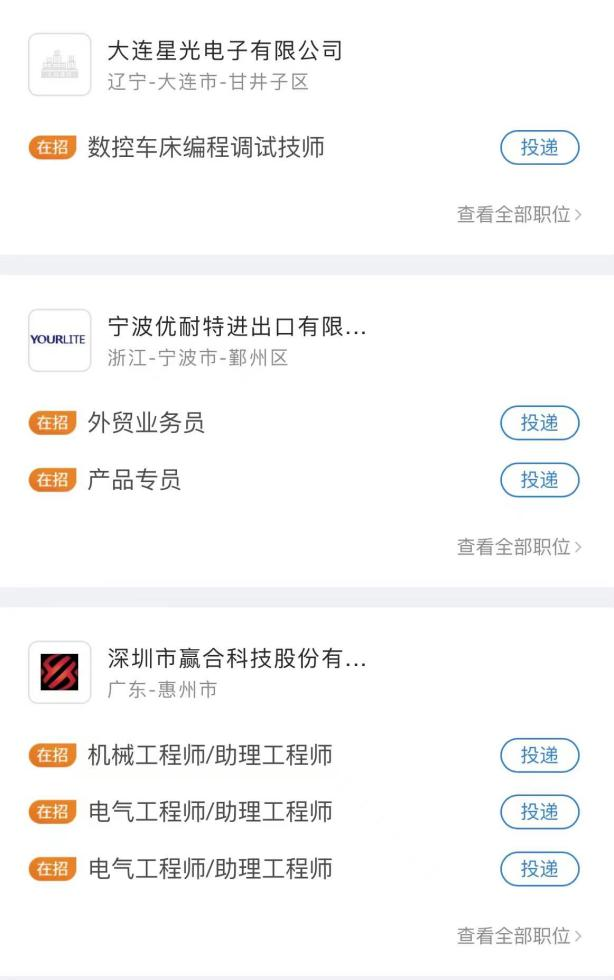Open the 数控车床编程调试技师 job listing

pos(206,148)
